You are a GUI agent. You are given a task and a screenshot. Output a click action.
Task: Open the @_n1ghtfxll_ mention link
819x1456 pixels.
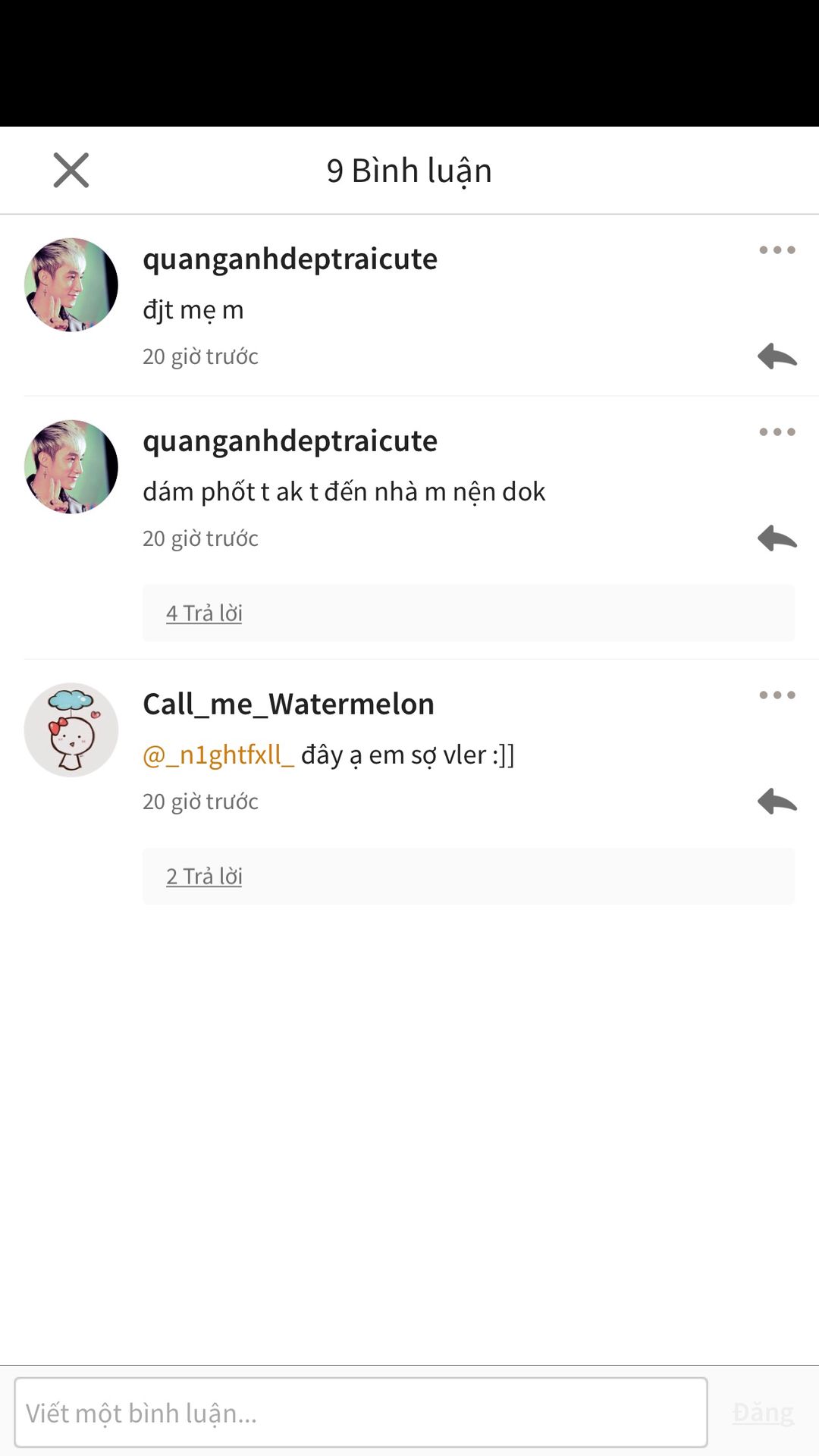218,755
